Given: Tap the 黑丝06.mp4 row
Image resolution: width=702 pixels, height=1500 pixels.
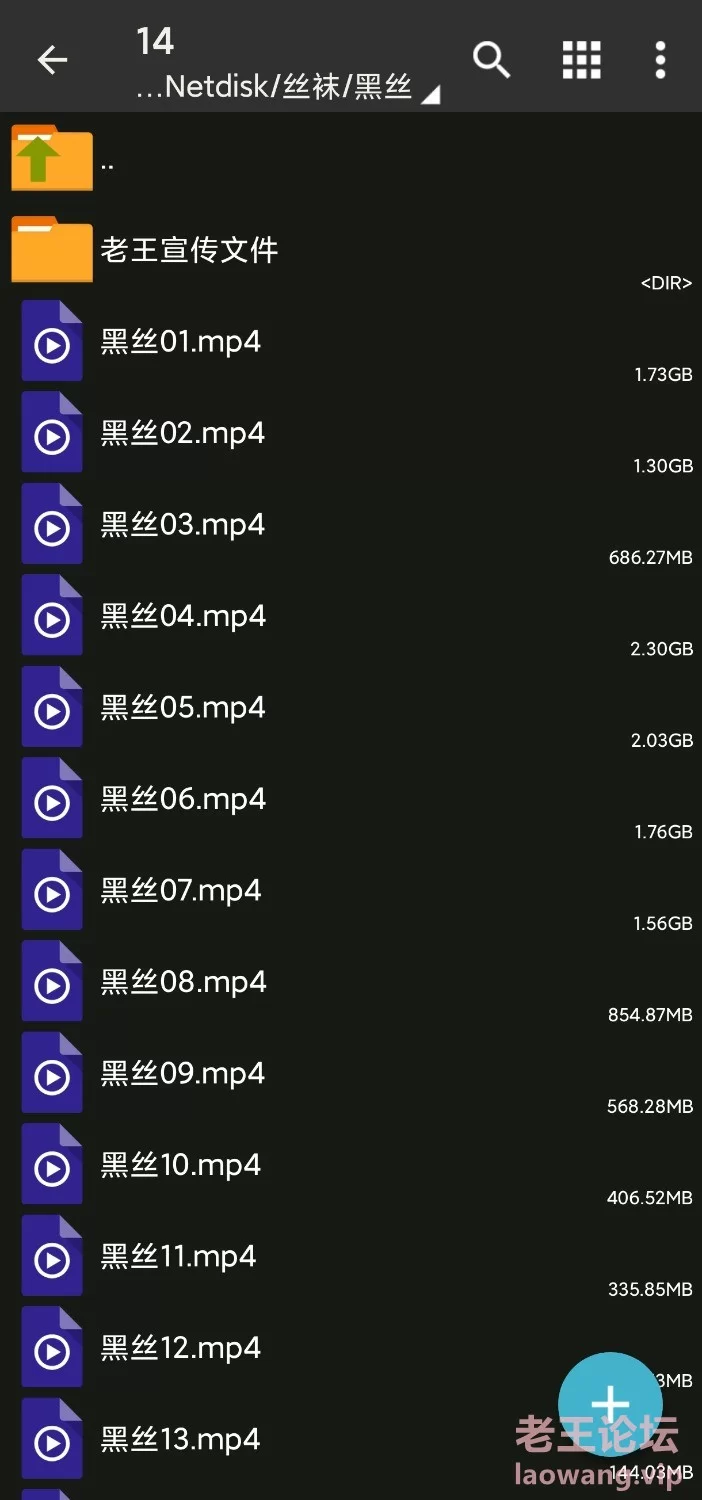Looking at the screenshot, I should click(x=351, y=799).
